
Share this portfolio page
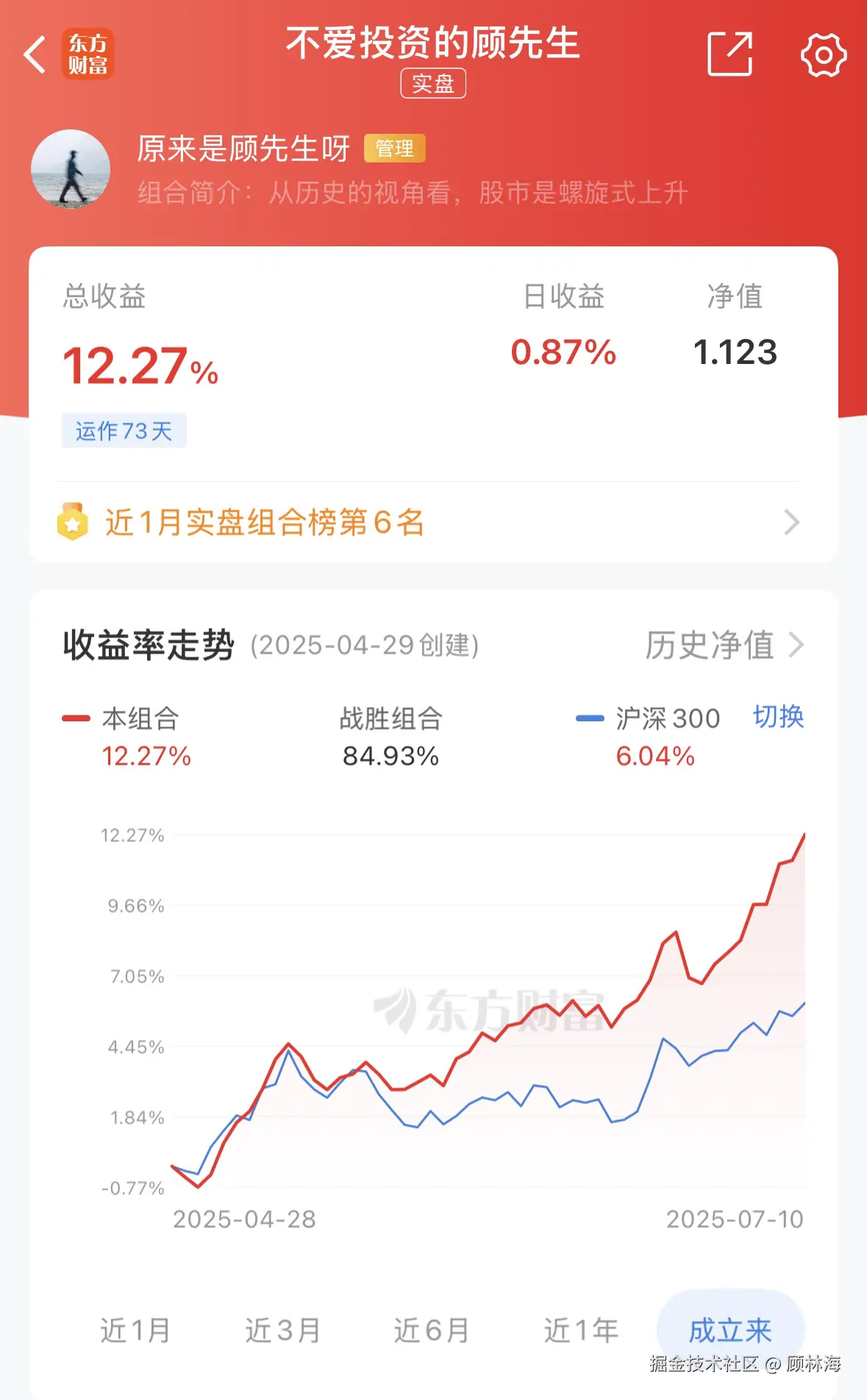(x=729, y=54)
